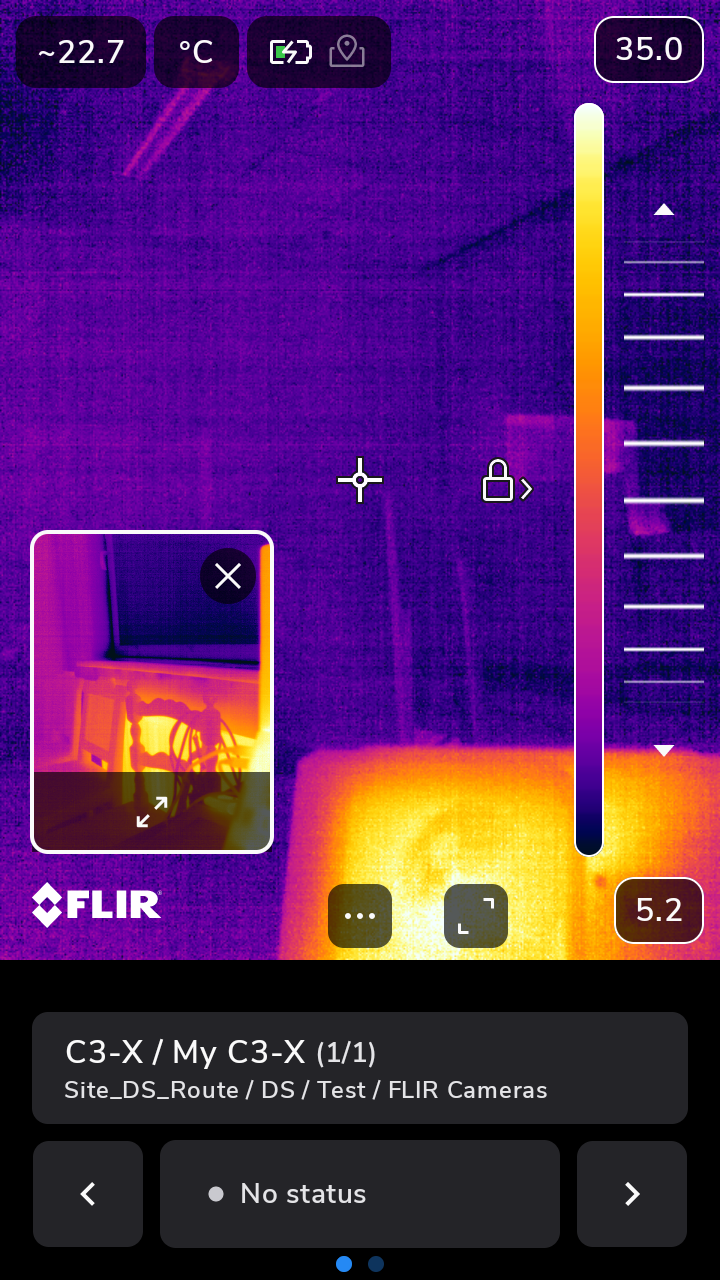Close the picture-in-picture thermal preview

[x=228, y=576]
